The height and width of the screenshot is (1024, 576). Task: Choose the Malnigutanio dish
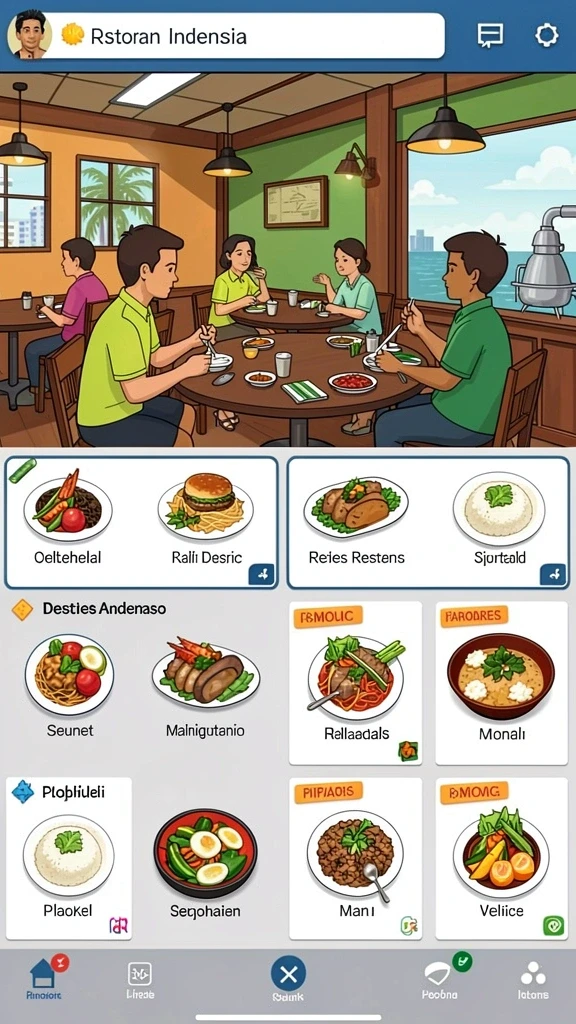206,686
